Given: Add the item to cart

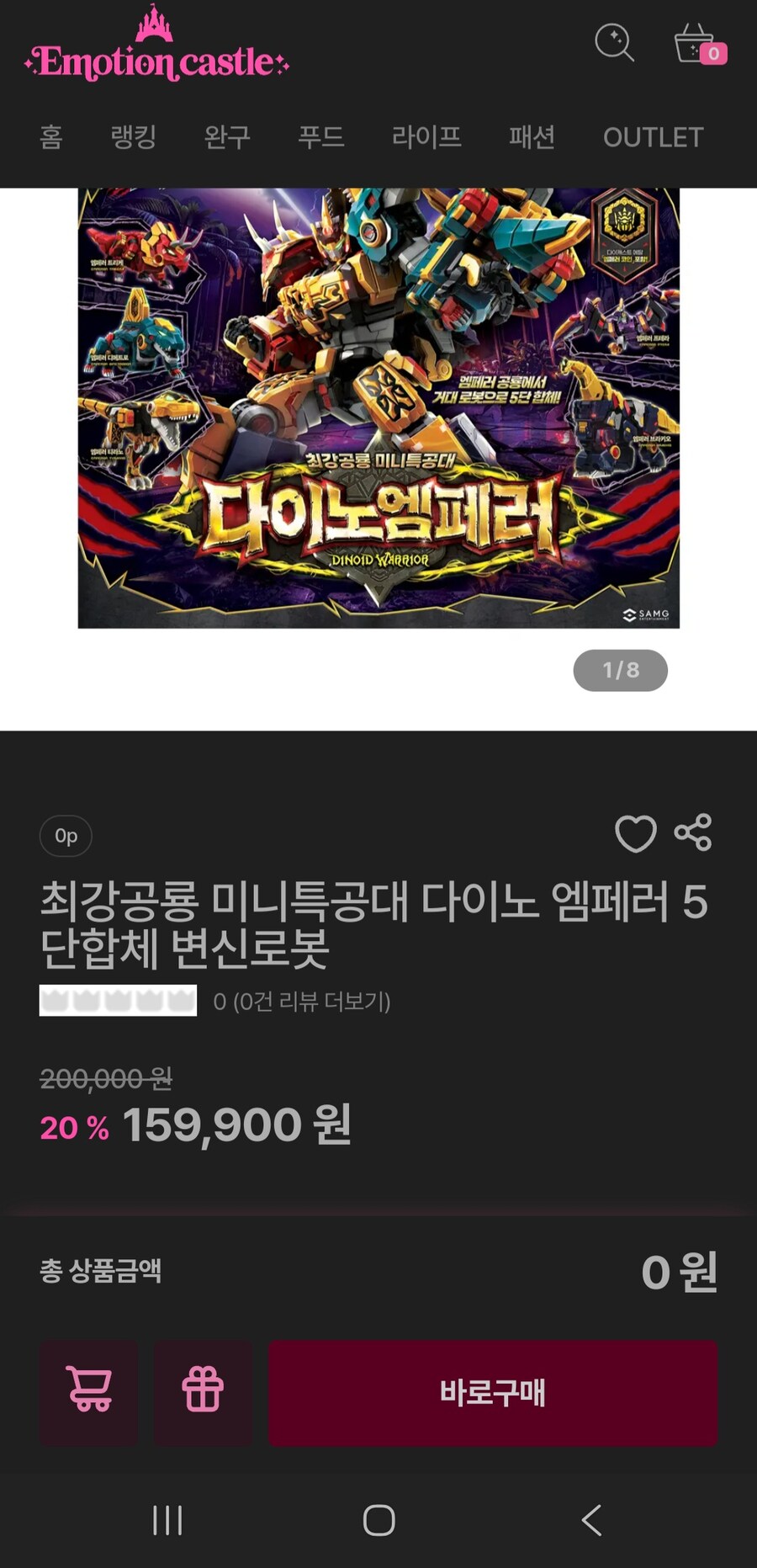Looking at the screenshot, I should 89,1392.
